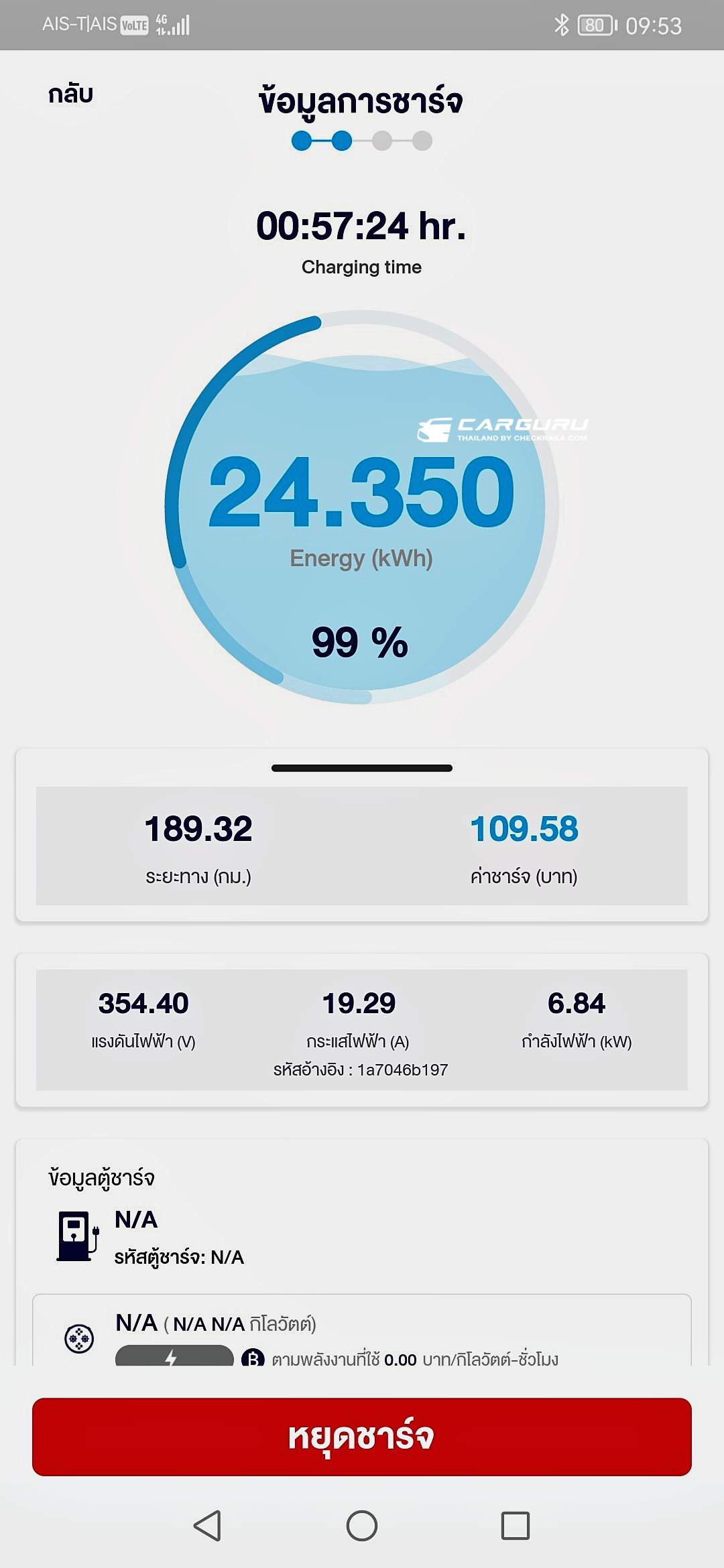Tap the black drag handle bar
Image resolution: width=724 pixels, height=1568 pixels.
pyautogui.click(x=362, y=768)
